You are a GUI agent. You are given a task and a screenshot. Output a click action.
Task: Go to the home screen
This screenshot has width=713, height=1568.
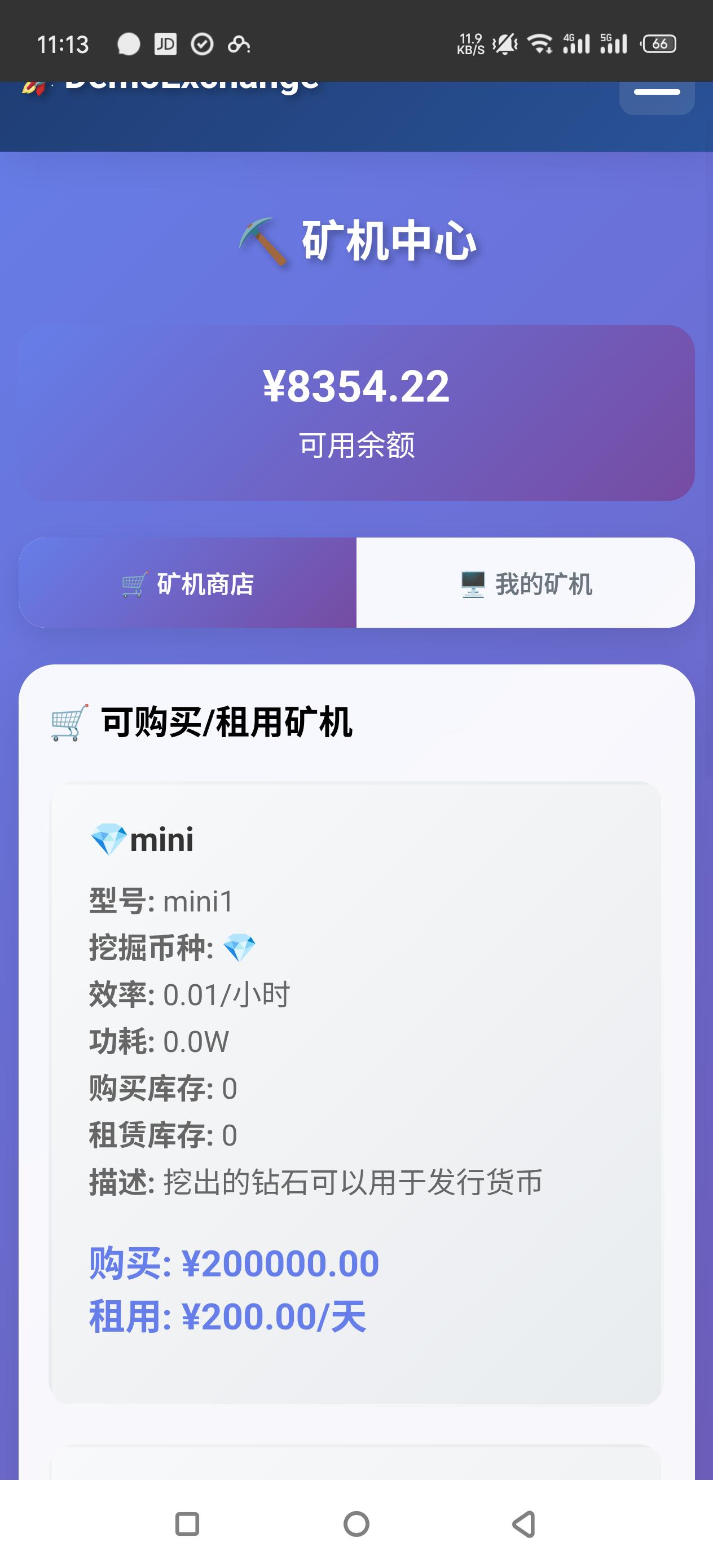356,1524
